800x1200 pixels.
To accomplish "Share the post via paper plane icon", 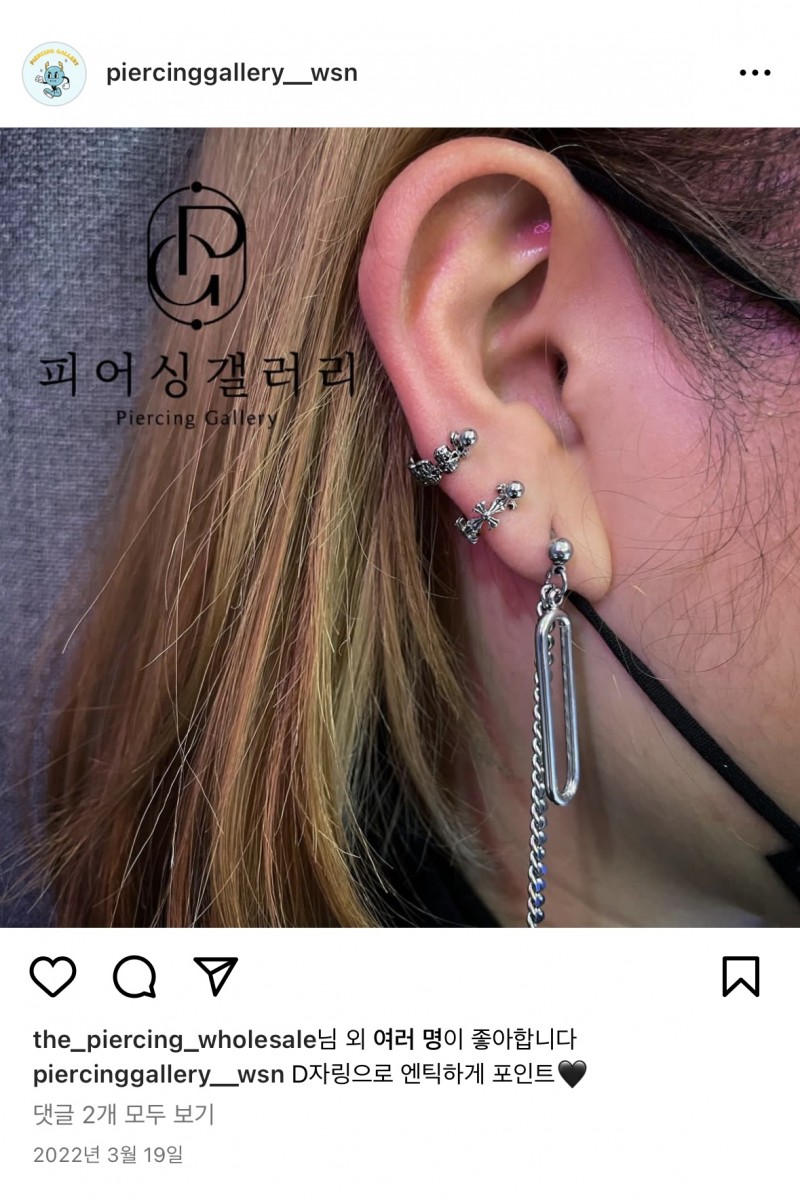I will pos(215,976).
